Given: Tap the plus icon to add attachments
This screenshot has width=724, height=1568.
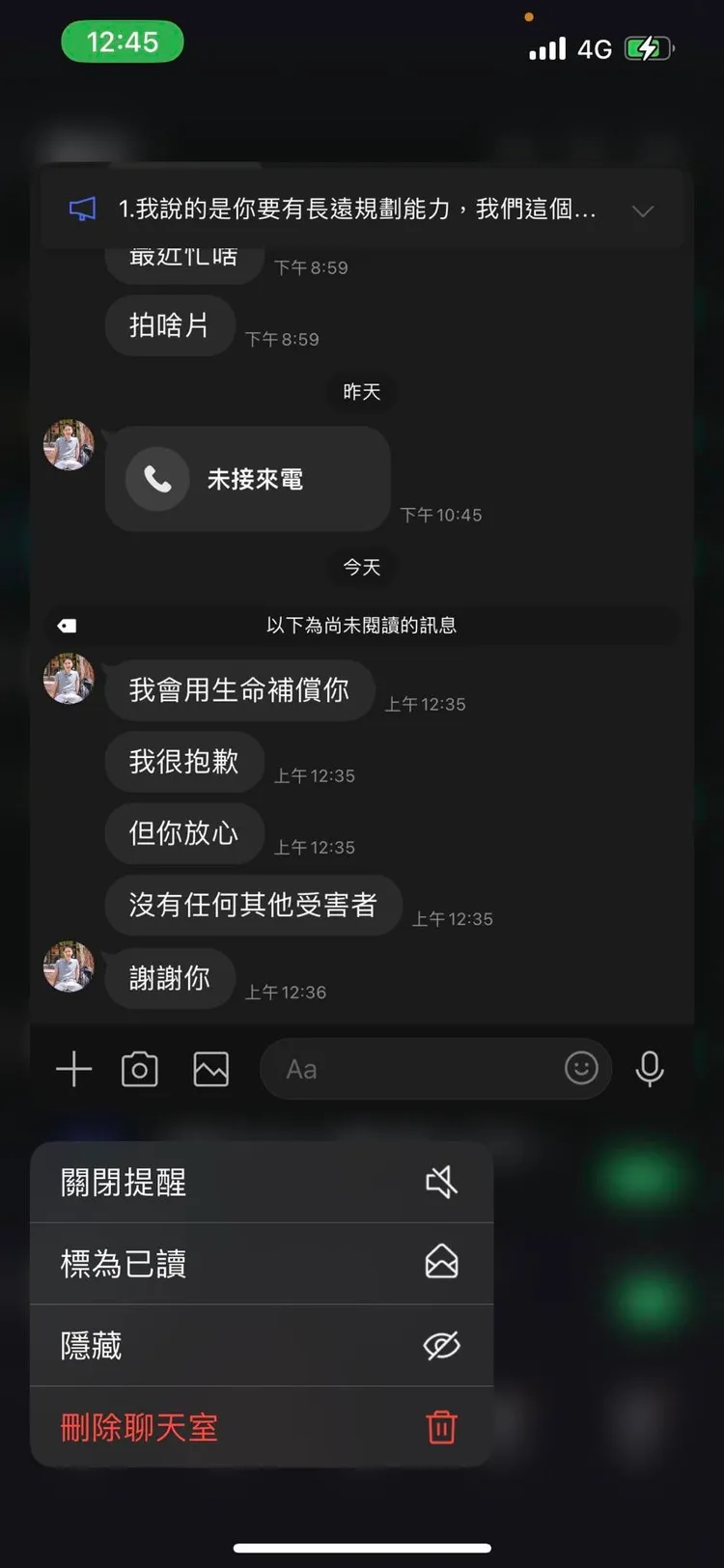Looking at the screenshot, I should pos(73,1069).
